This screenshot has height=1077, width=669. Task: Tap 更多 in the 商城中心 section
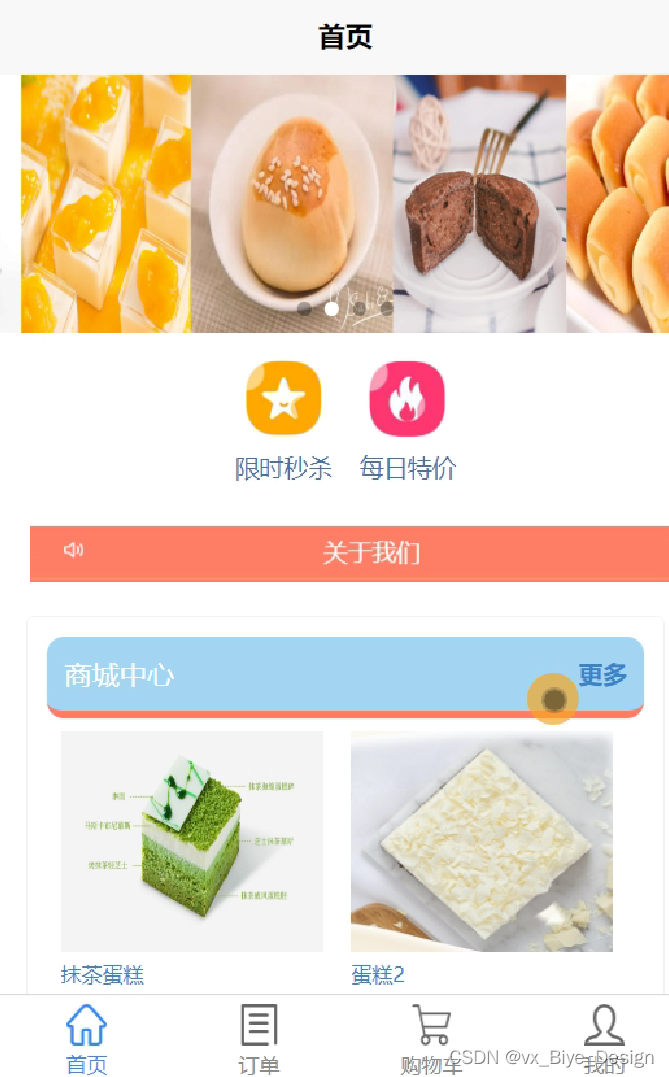[602, 674]
